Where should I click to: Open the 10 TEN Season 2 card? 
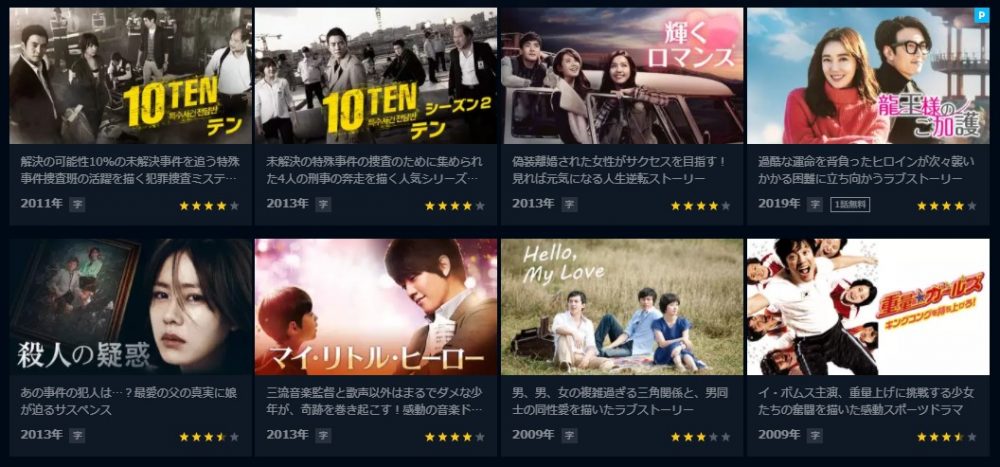pyautogui.click(x=376, y=77)
